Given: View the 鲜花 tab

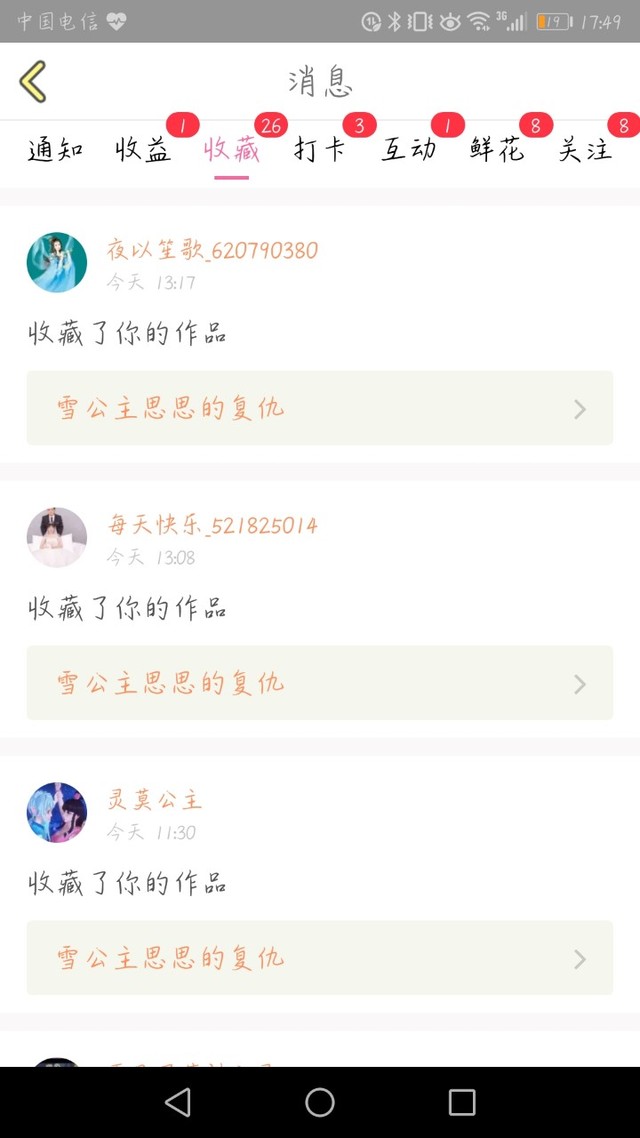Looking at the screenshot, I should (x=497, y=151).
